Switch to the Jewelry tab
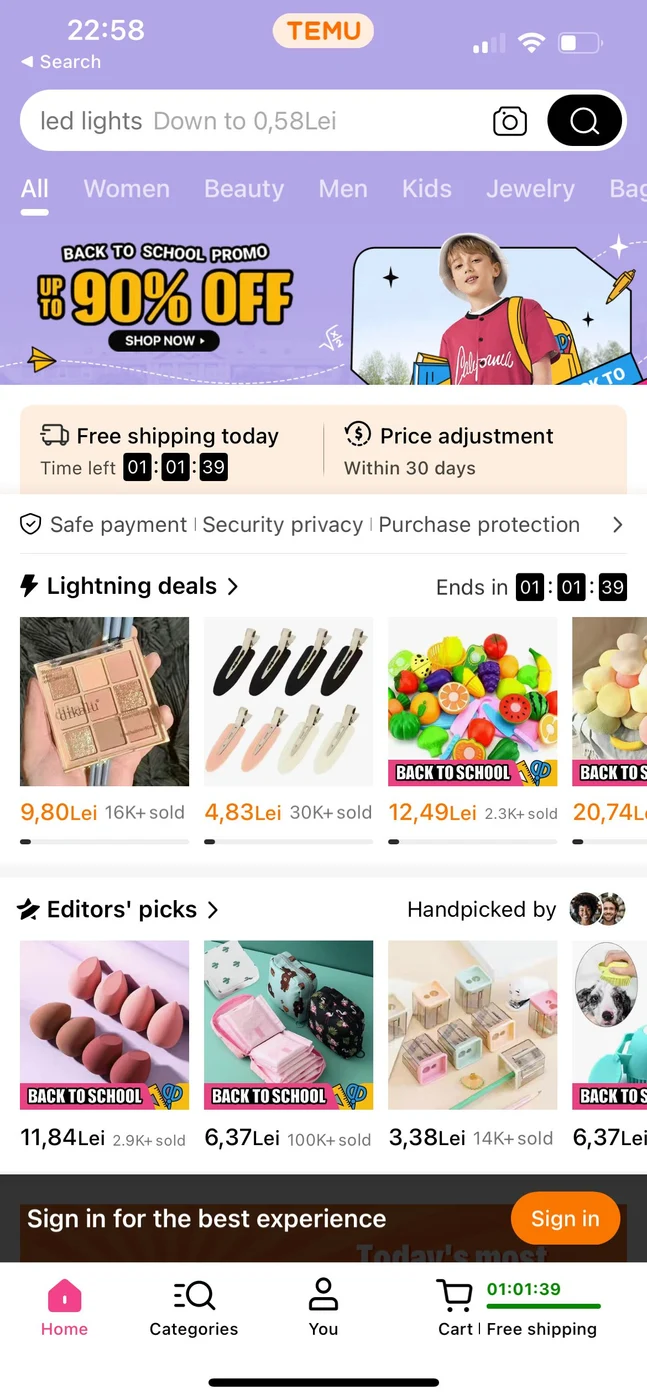The image size is (647, 1400). click(530, 189)
